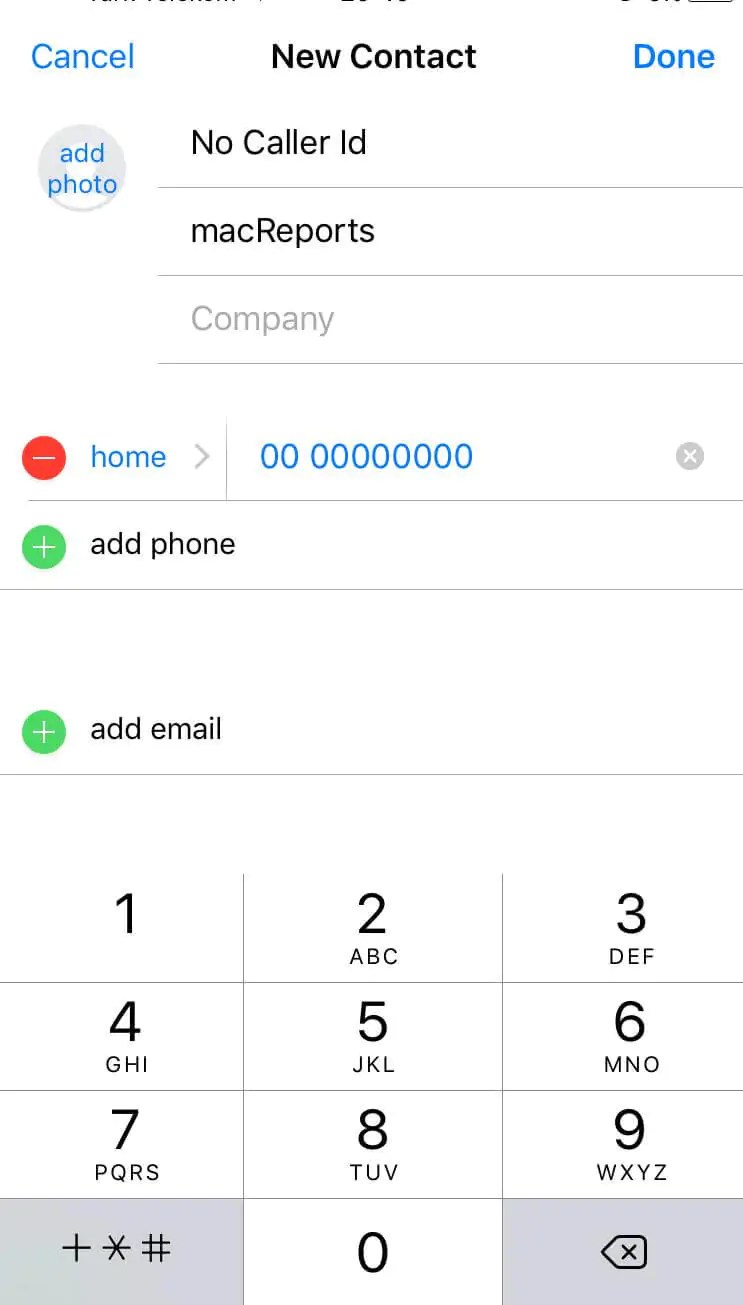Open the symbols key on the keypad
The height and width of the screenshot is (1305, 743).
(118, 1250)
